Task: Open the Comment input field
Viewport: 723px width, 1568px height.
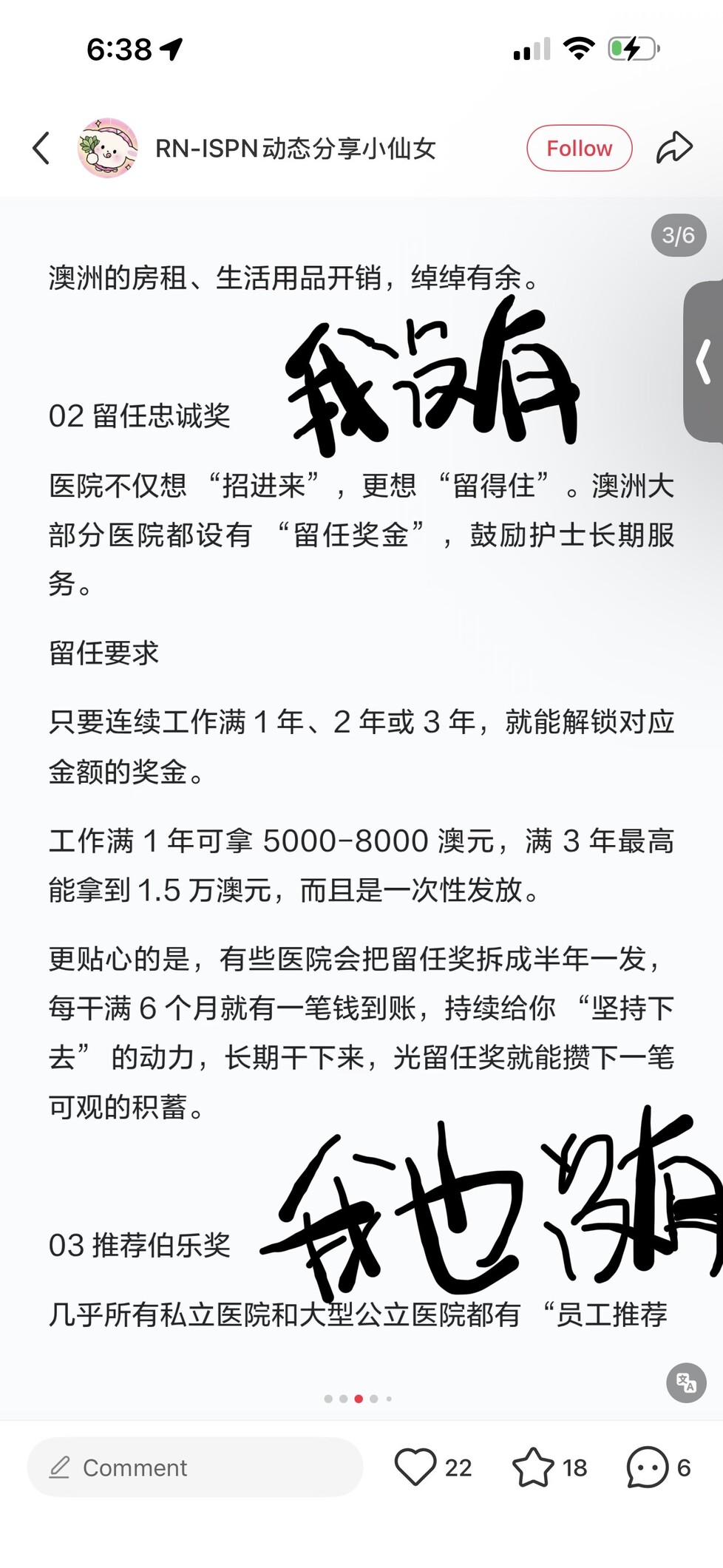Action: click(195, 1467)
